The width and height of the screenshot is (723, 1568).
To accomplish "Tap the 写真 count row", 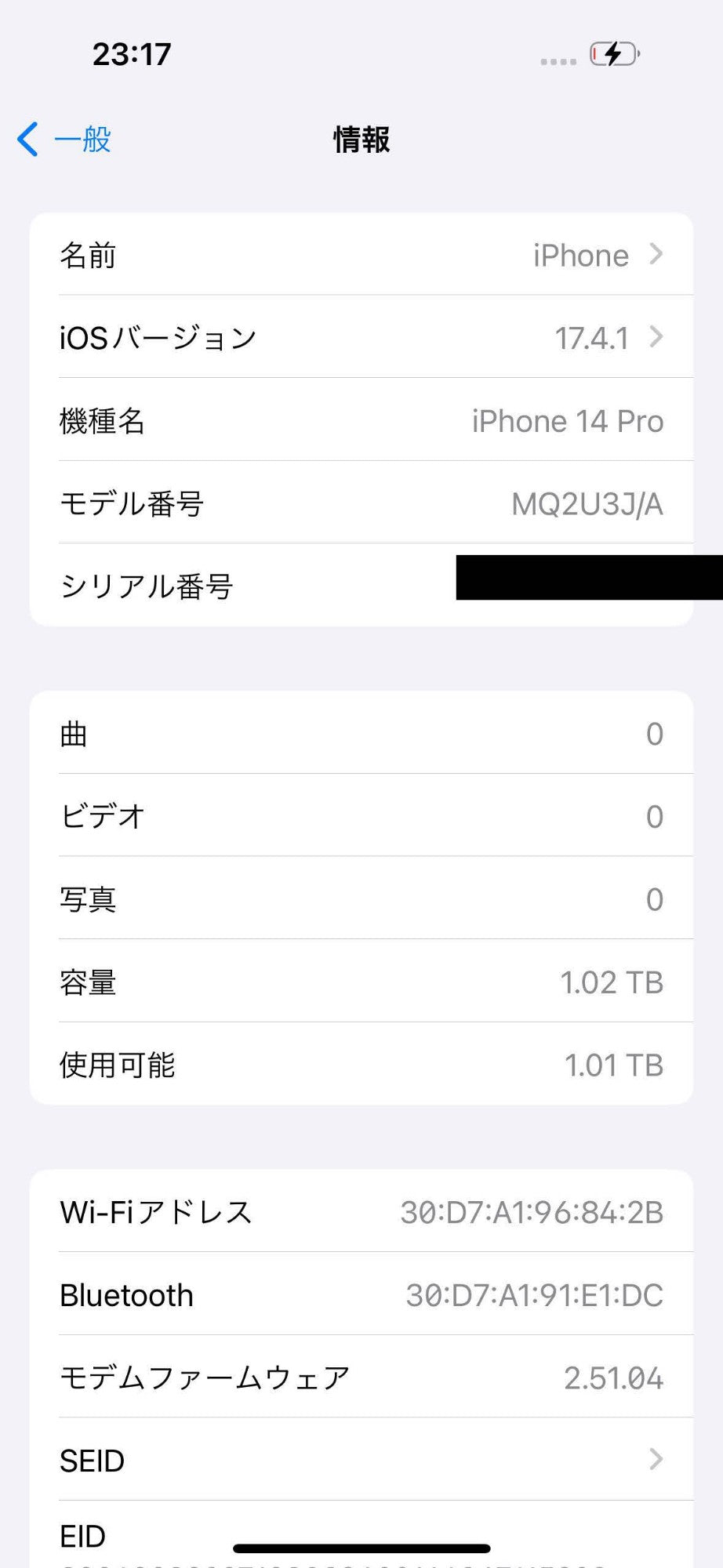I will coord(361,898).
